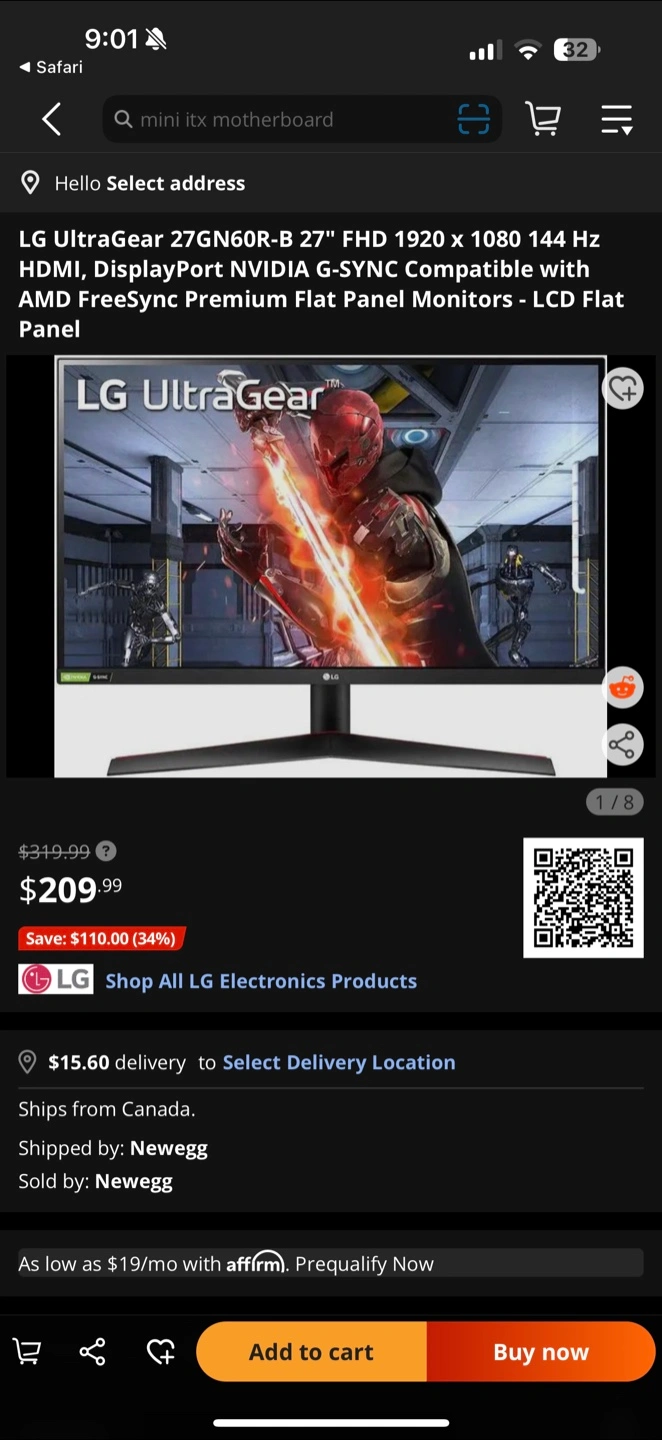Add to cart
662x1440 pixels.
click(312, 1352)
